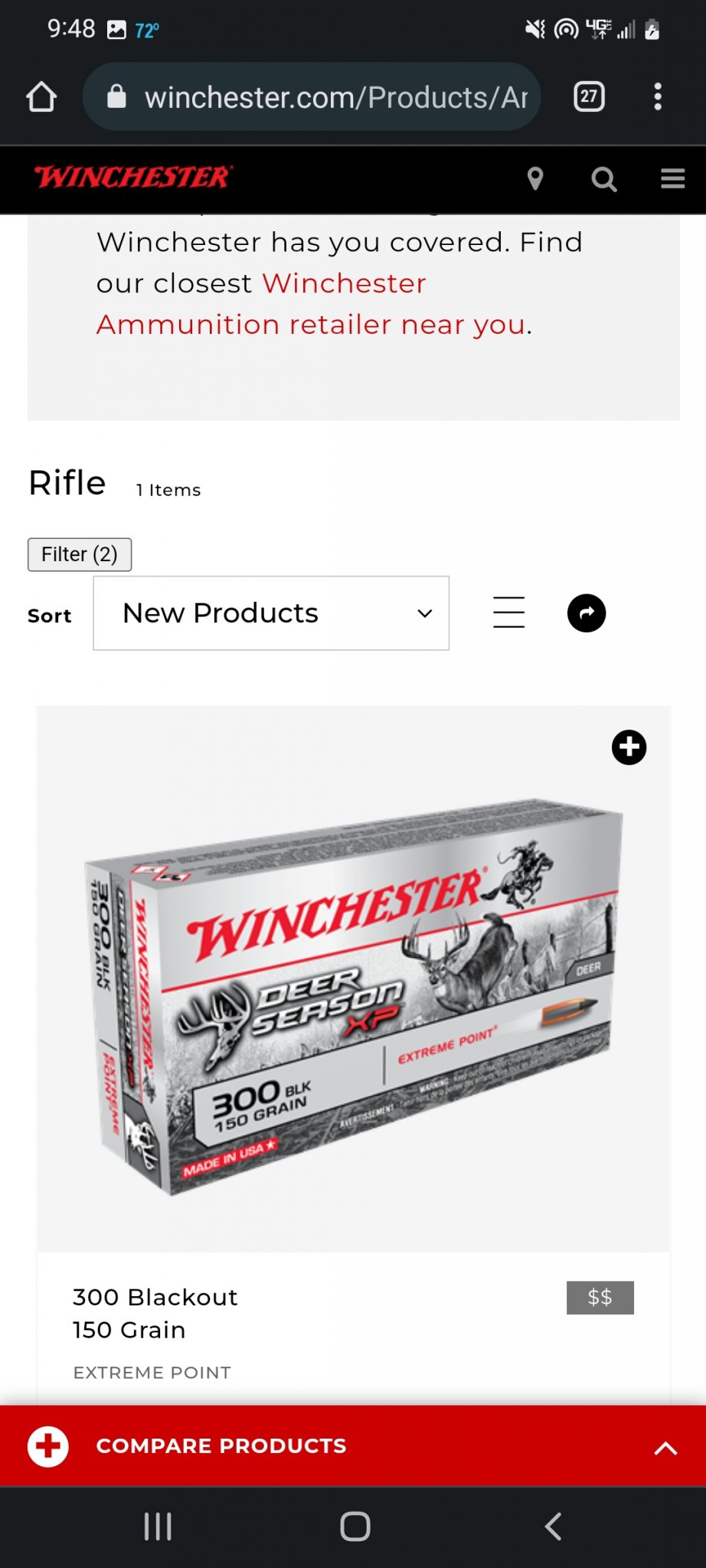Viewport: 706px width, 1568px height.
Task: Tap the Winchester logo in the header
Action: pos(132,178)
